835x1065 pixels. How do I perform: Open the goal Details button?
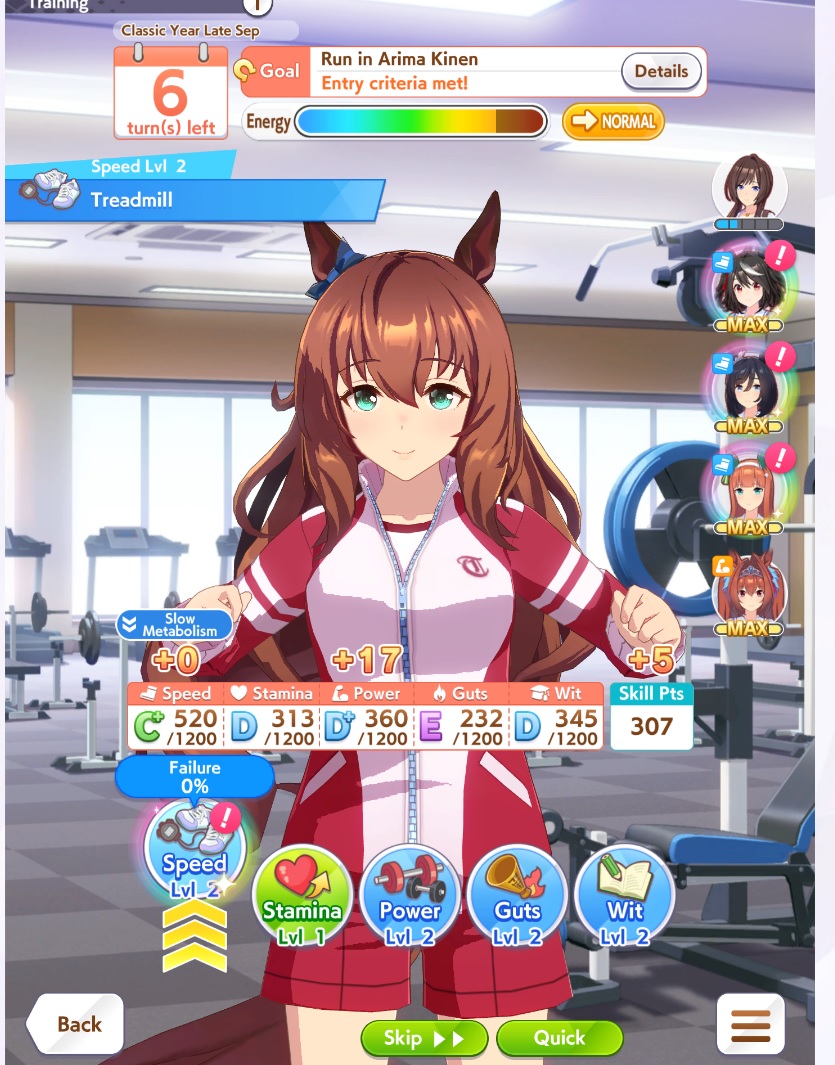point(661,72)
